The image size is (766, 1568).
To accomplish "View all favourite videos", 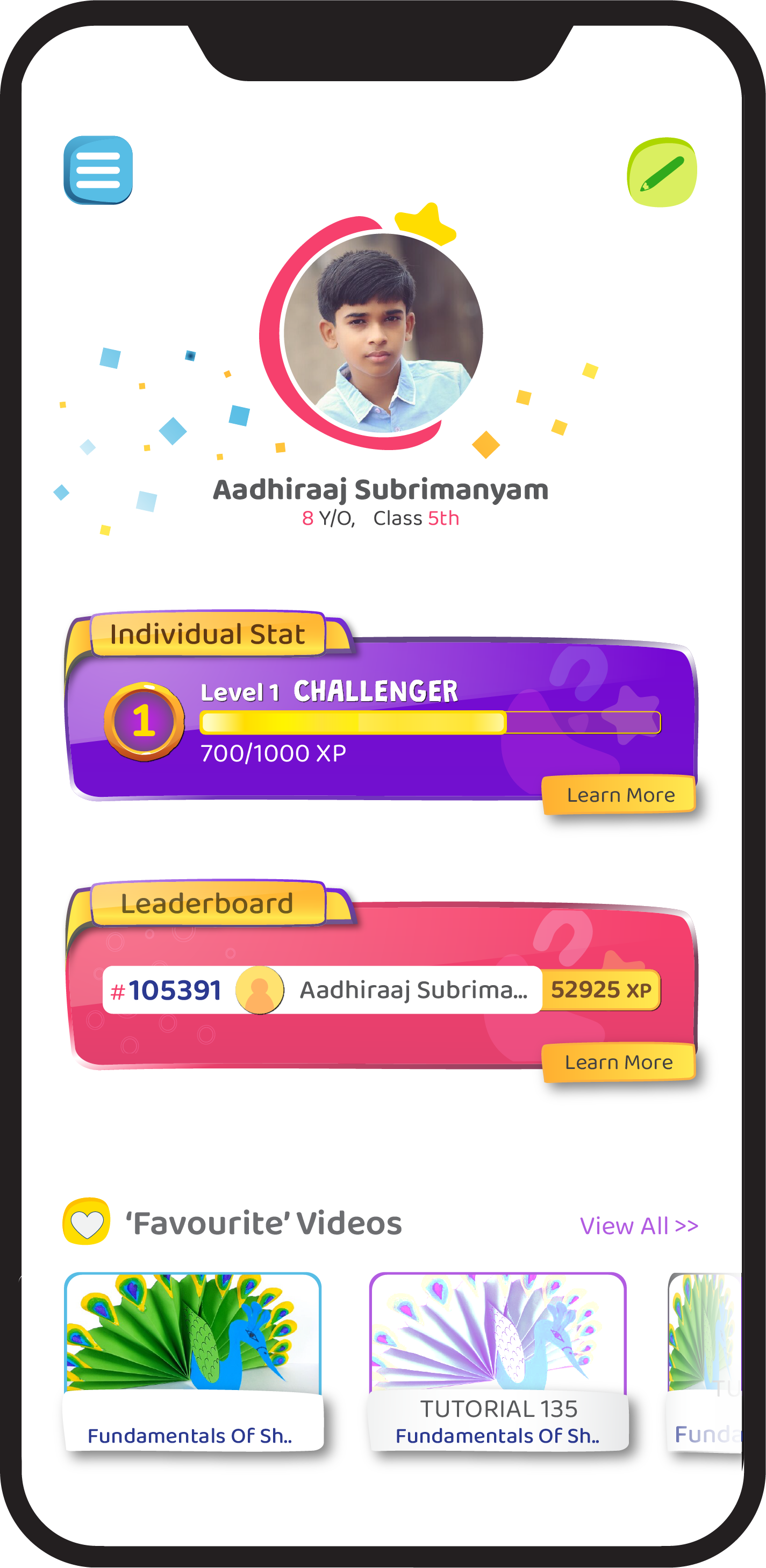I will pos(638,1225).
